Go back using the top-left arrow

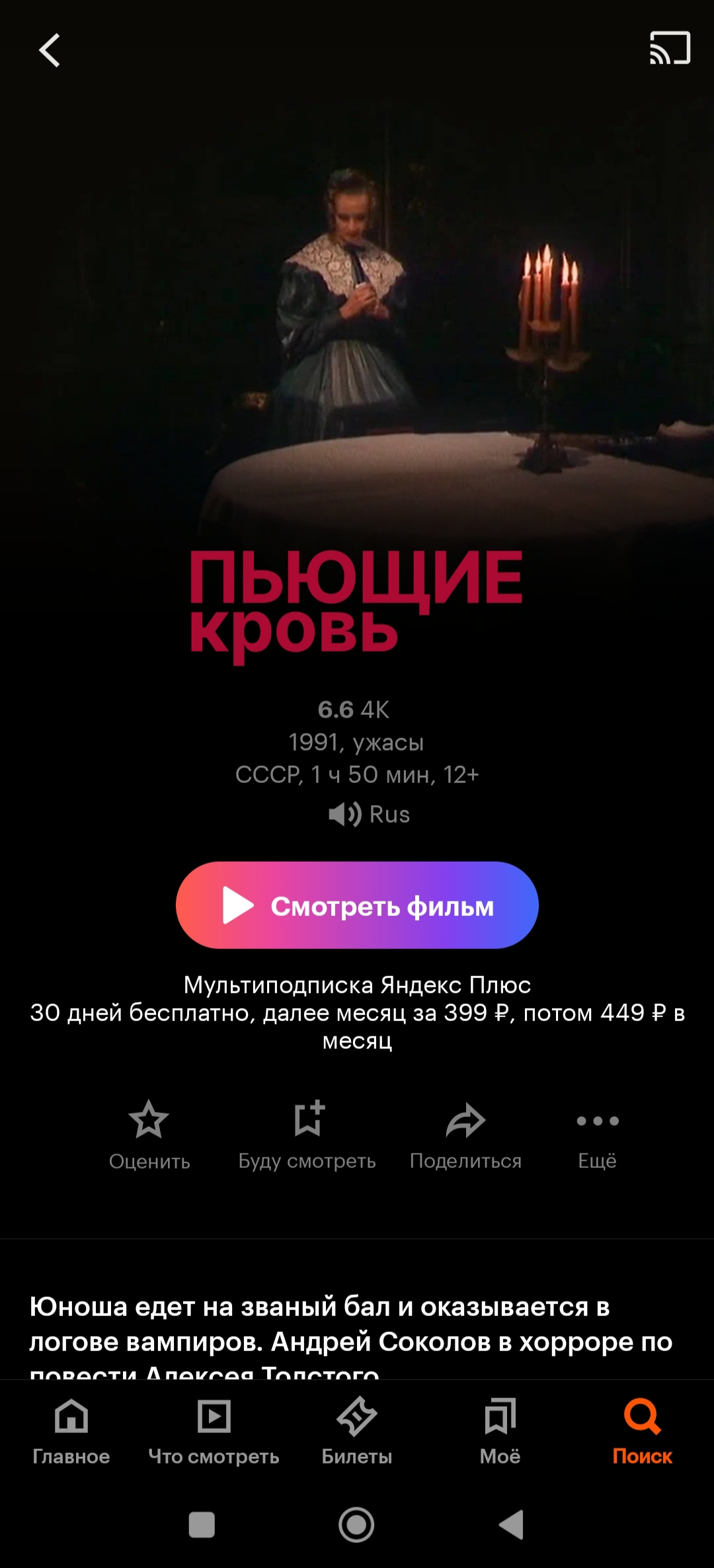(50, 50)
